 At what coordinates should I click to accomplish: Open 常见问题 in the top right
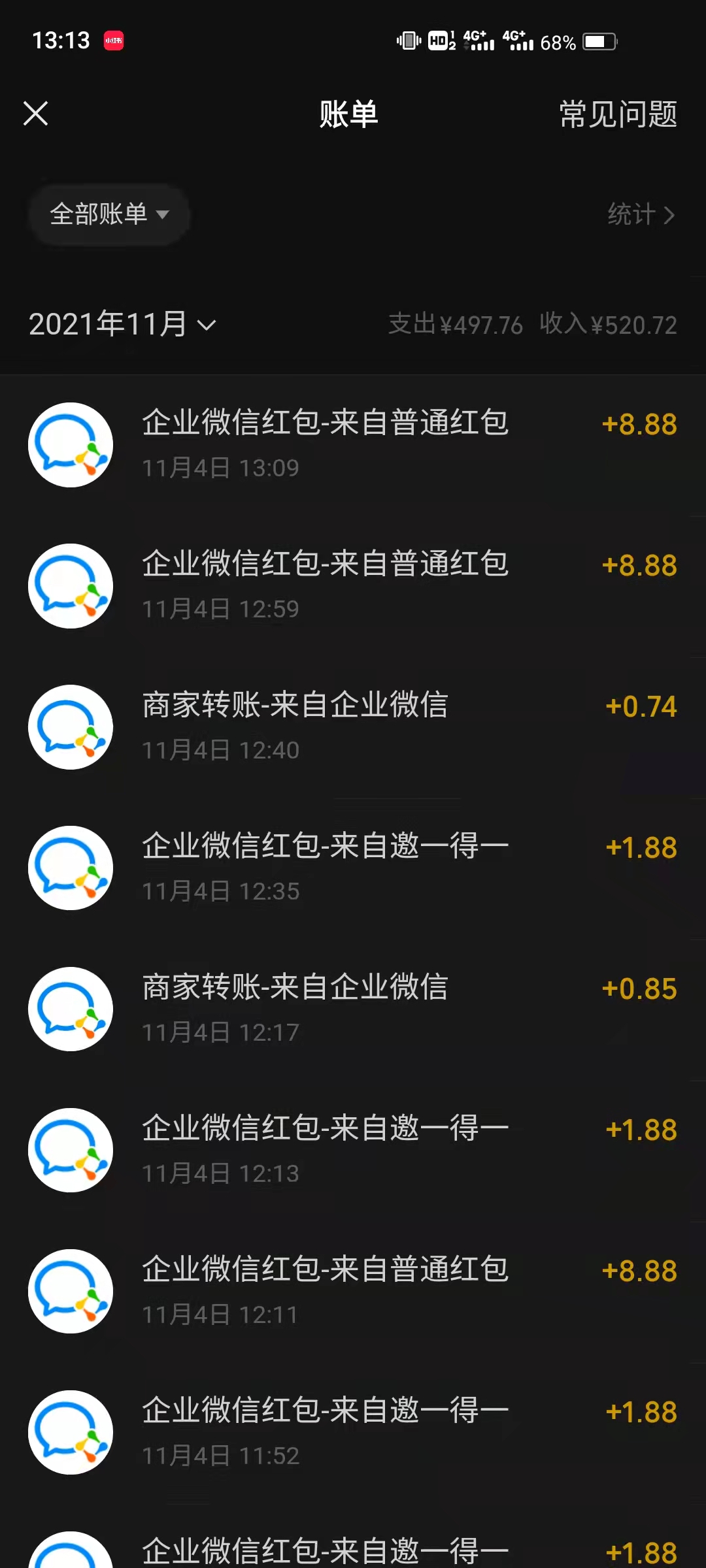616,113
